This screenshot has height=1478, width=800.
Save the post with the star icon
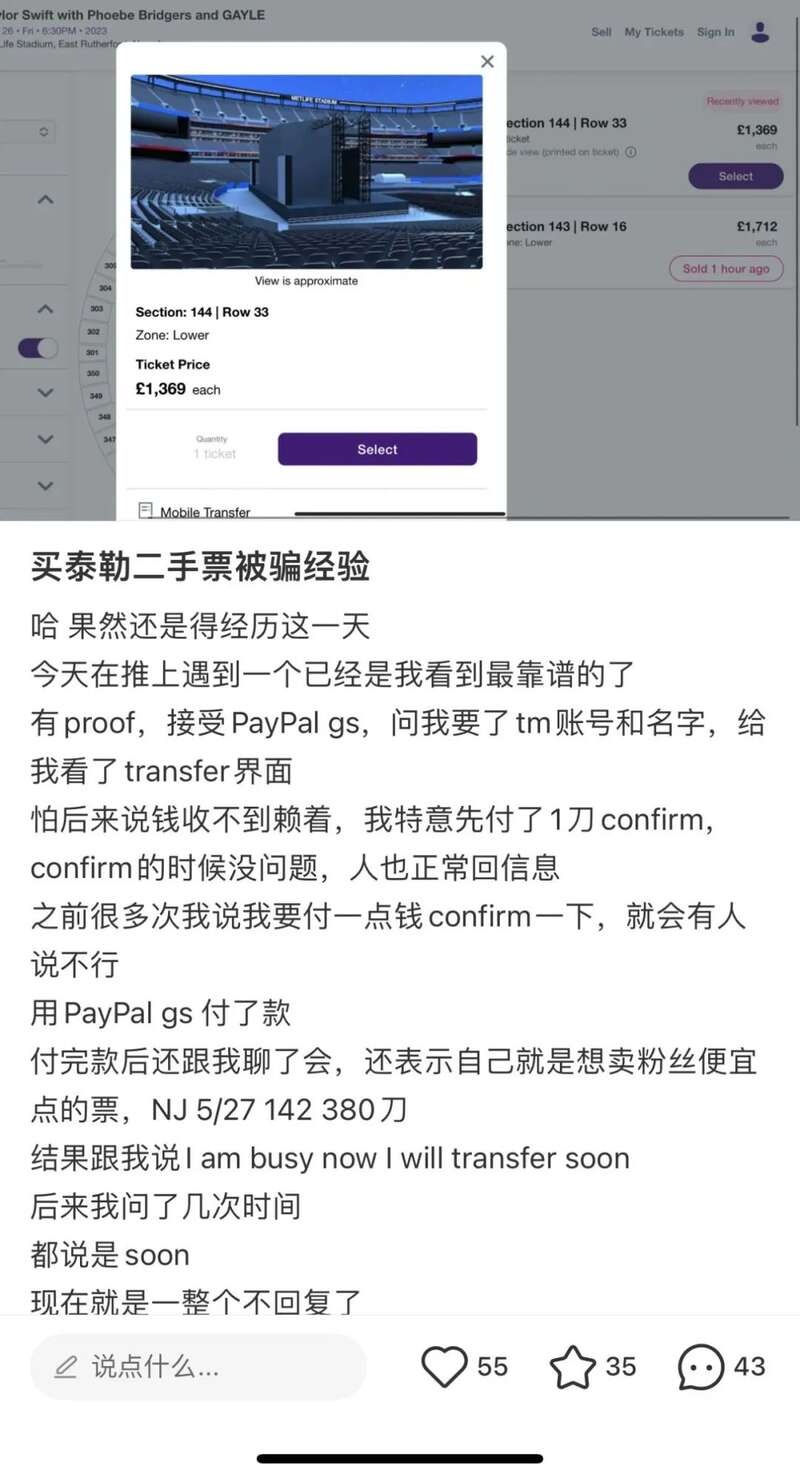point(573,1366)
